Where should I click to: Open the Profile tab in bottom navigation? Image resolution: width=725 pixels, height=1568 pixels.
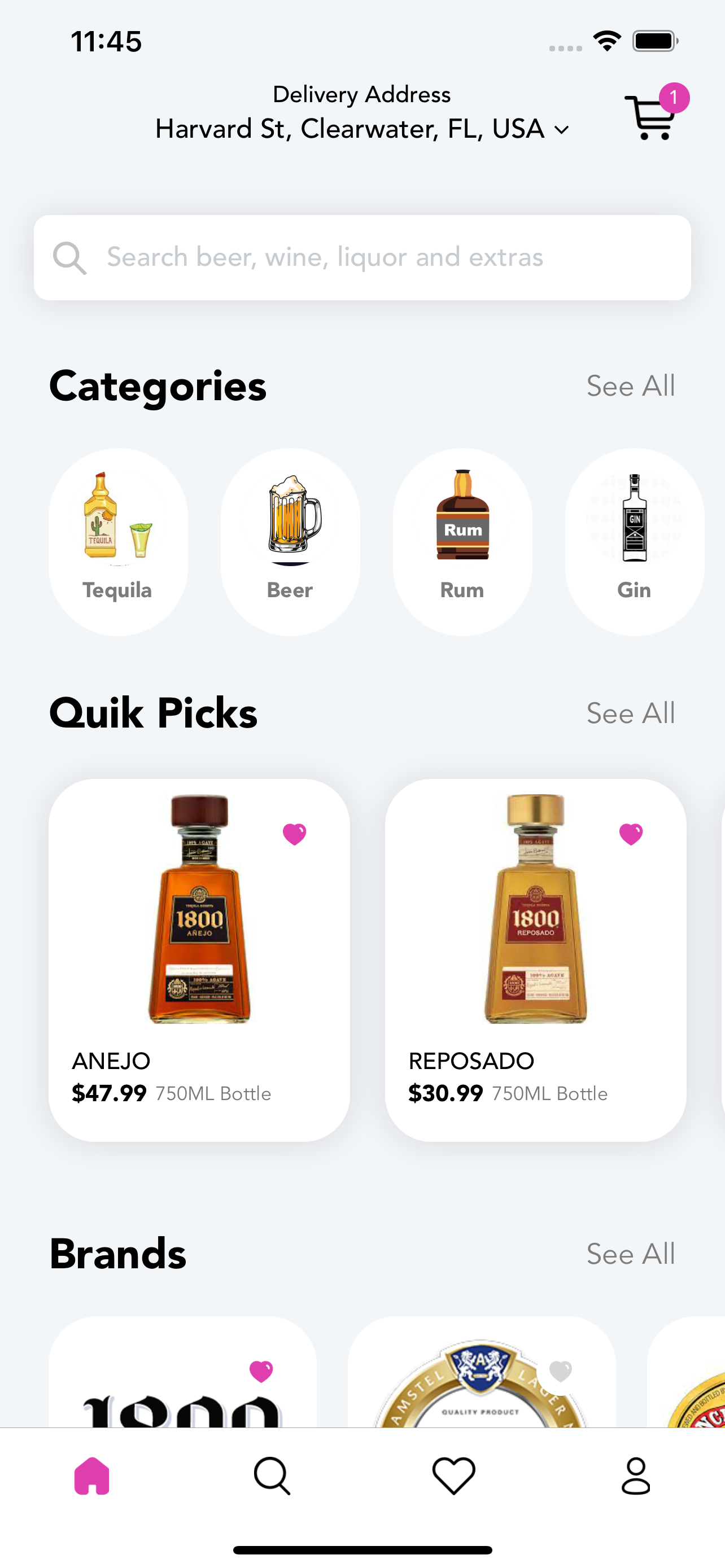(635, 1474)
